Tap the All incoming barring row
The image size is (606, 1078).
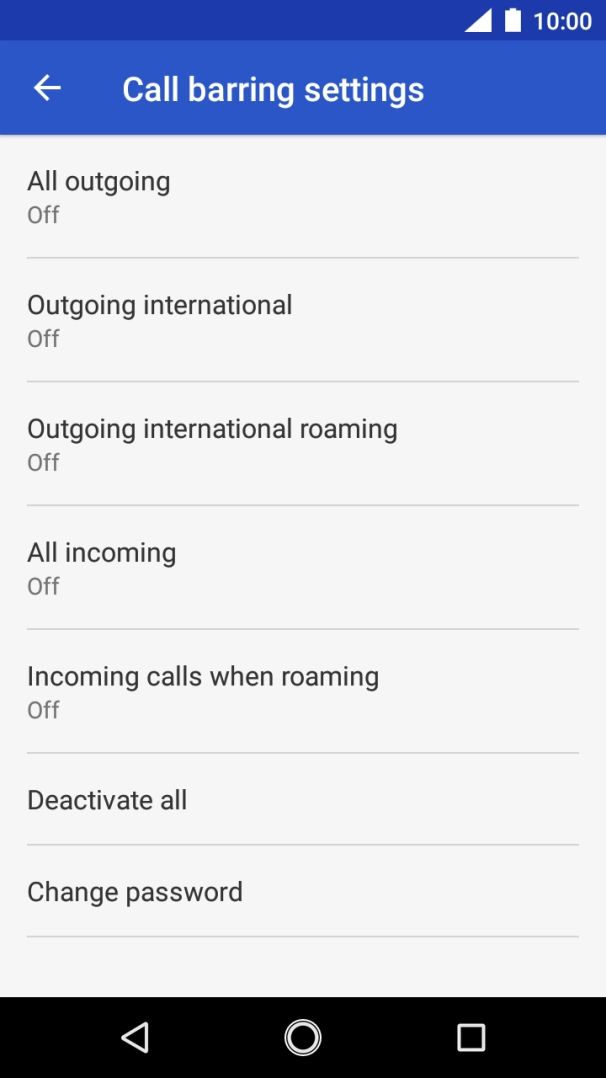(302, 568)
